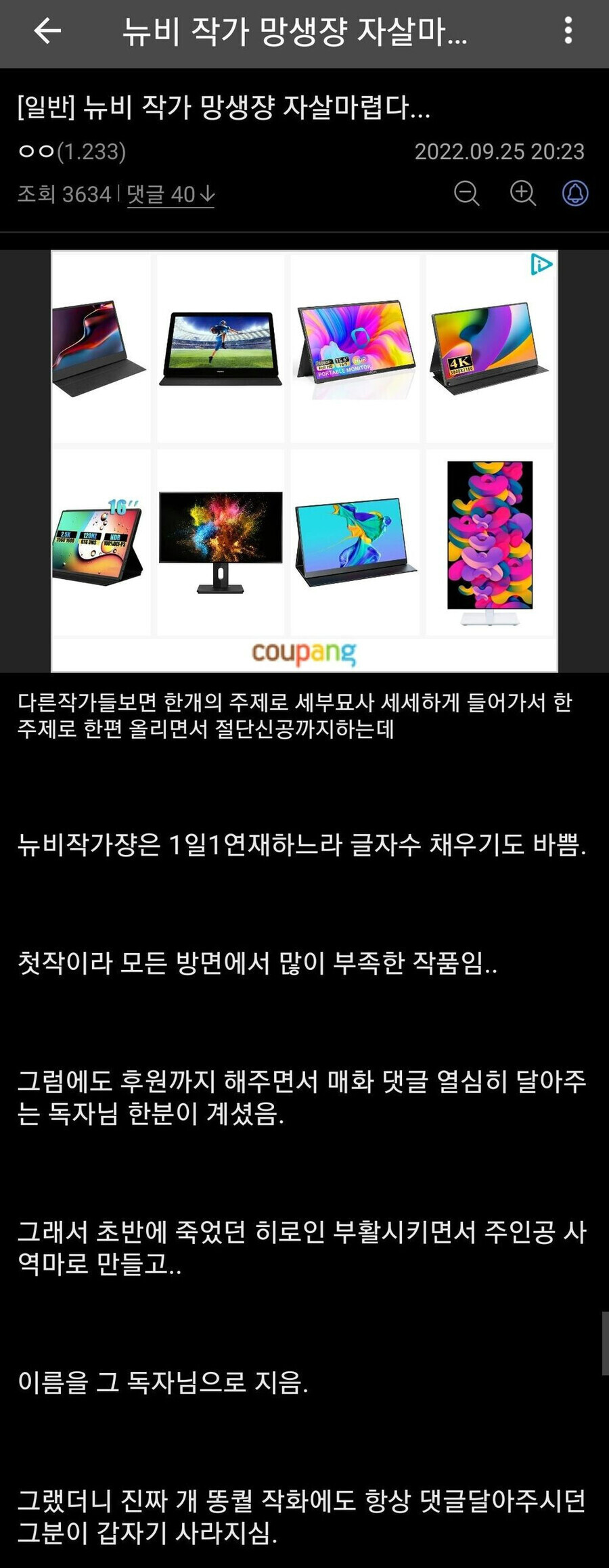The image size is (609, 1568).
Task: Tap the notification bell icon
Action: coord(575,194)
